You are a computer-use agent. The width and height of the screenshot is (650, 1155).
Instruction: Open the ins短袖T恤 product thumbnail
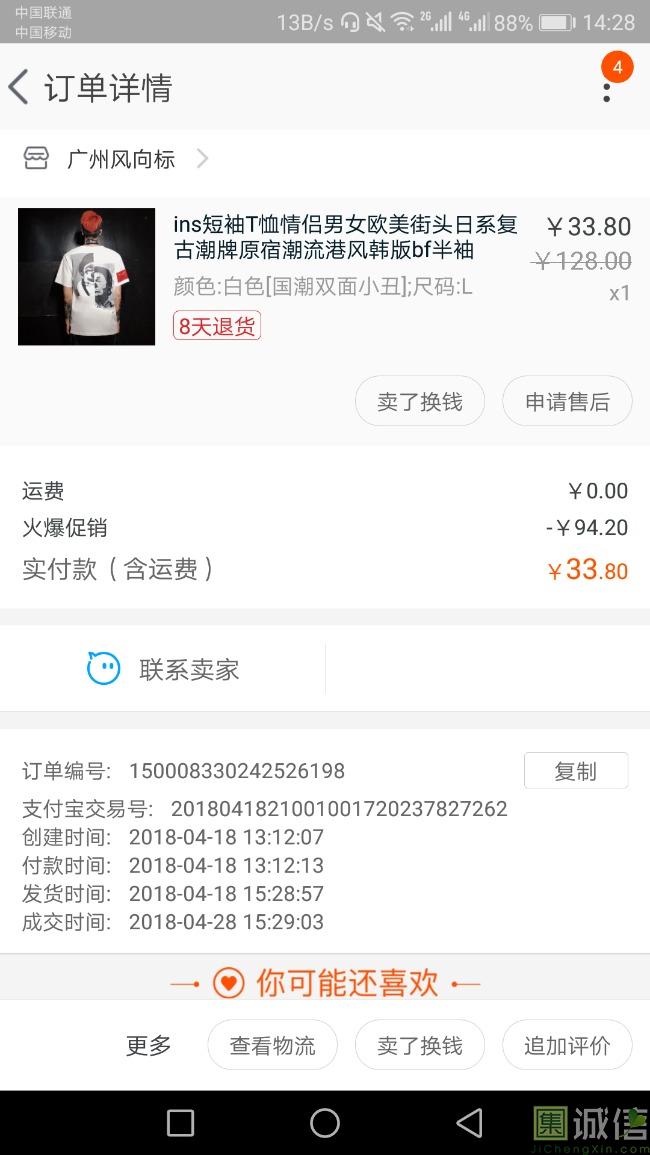(87, 277)
